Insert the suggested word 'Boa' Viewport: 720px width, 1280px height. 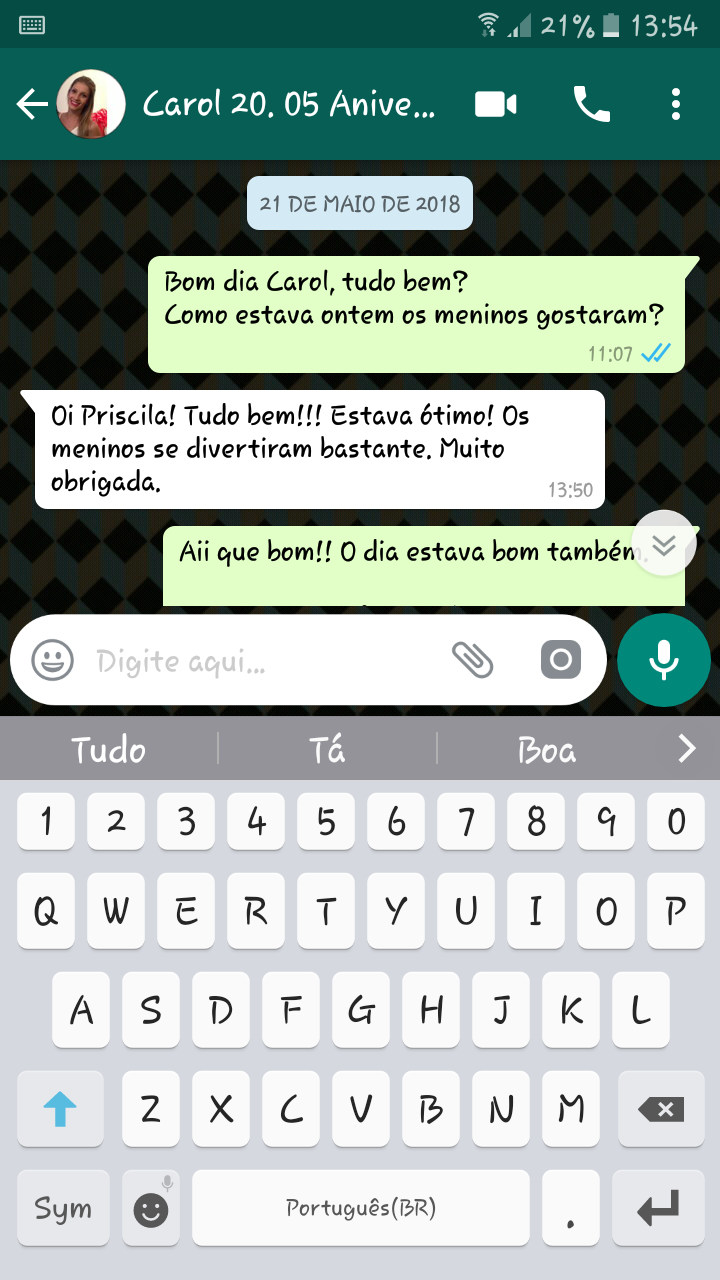point(546,749)
